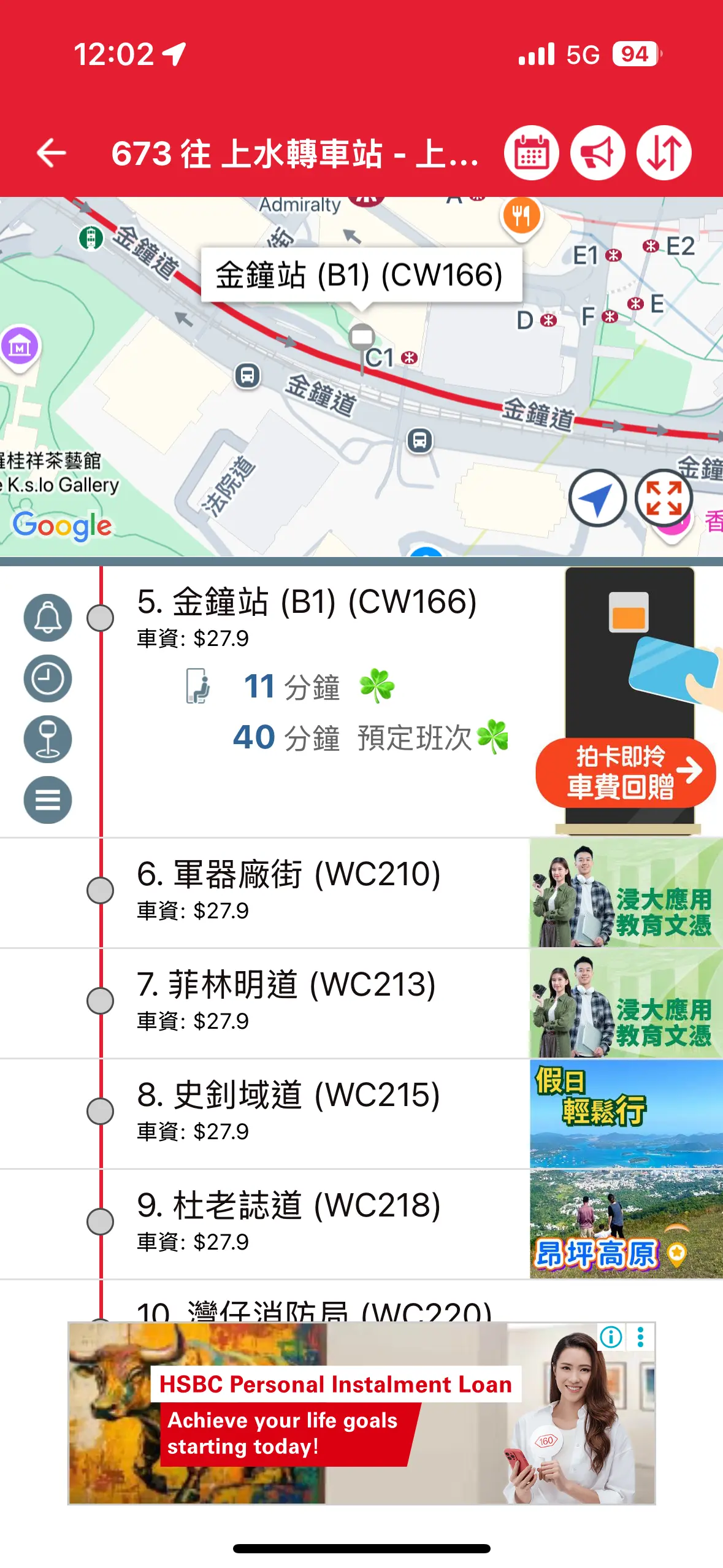Open the 假日輕鬆行 昂坪高原 banner
Image resolution: width=723 pixels, height=1568 pixels.
[625, 1168]
